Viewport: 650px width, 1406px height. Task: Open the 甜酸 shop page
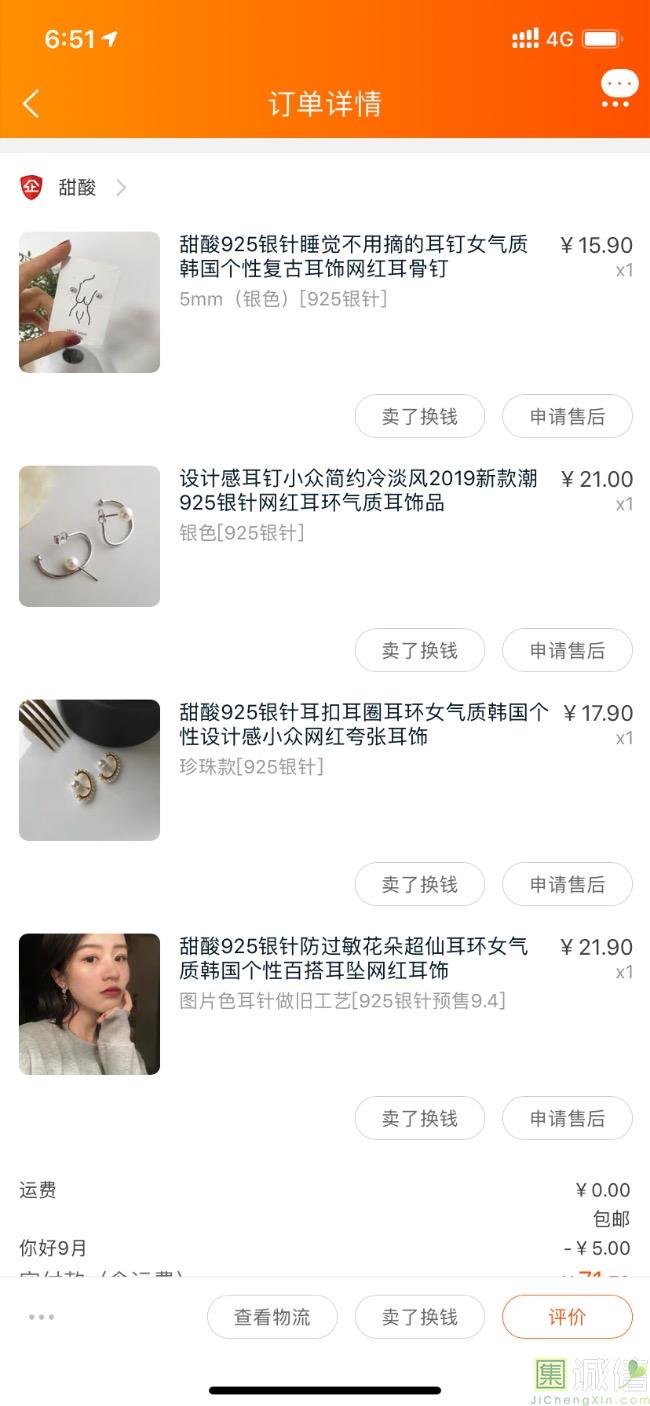(x=77, y=187)
